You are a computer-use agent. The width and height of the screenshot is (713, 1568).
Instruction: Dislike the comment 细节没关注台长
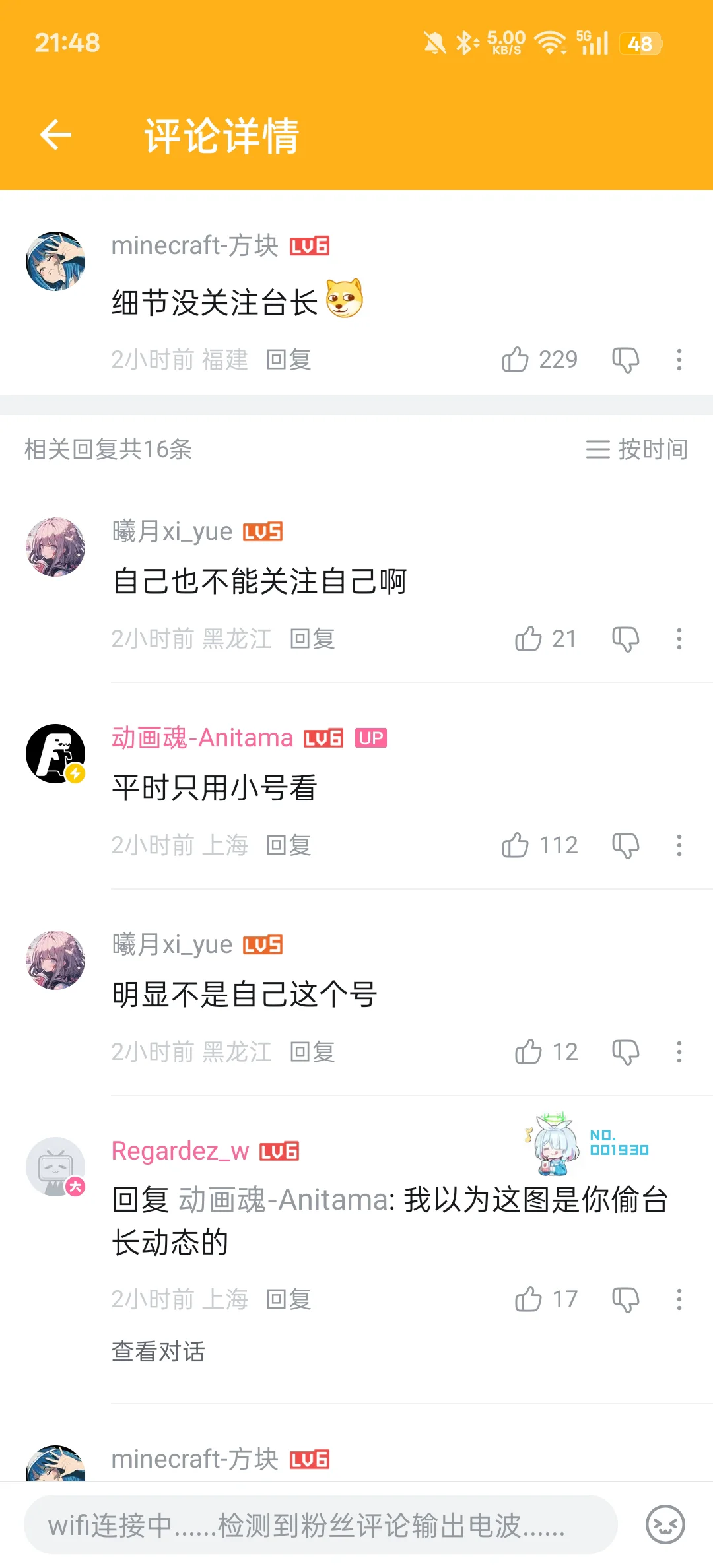[625, 360]
